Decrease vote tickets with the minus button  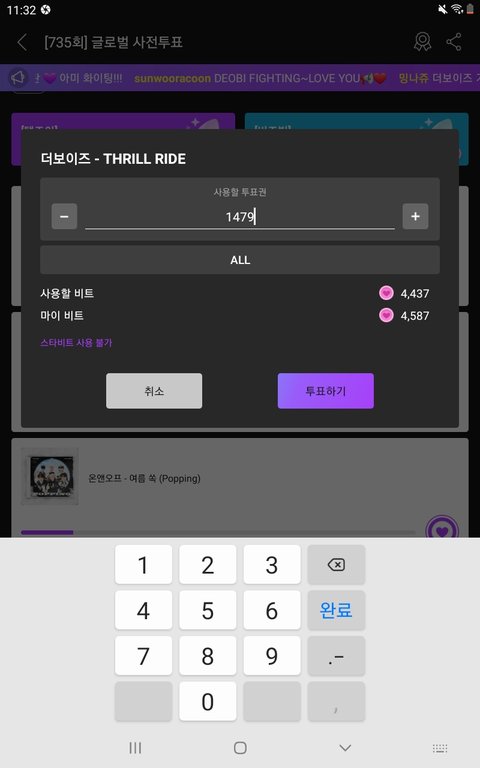click(x=64, y=216)
